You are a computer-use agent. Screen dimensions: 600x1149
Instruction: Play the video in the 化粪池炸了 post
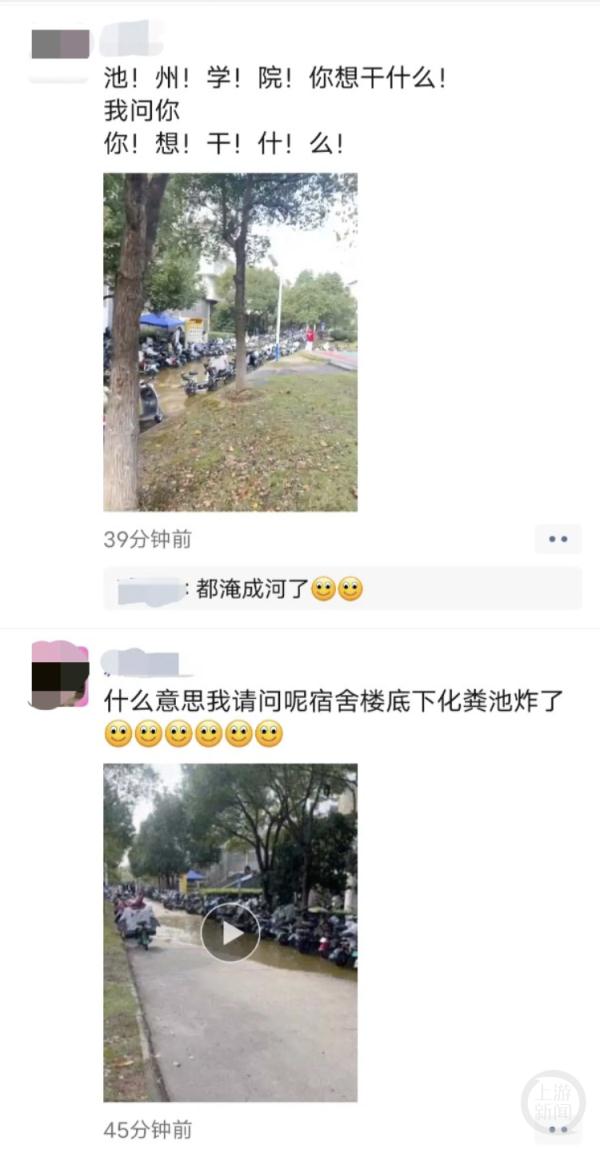(230, 932)
